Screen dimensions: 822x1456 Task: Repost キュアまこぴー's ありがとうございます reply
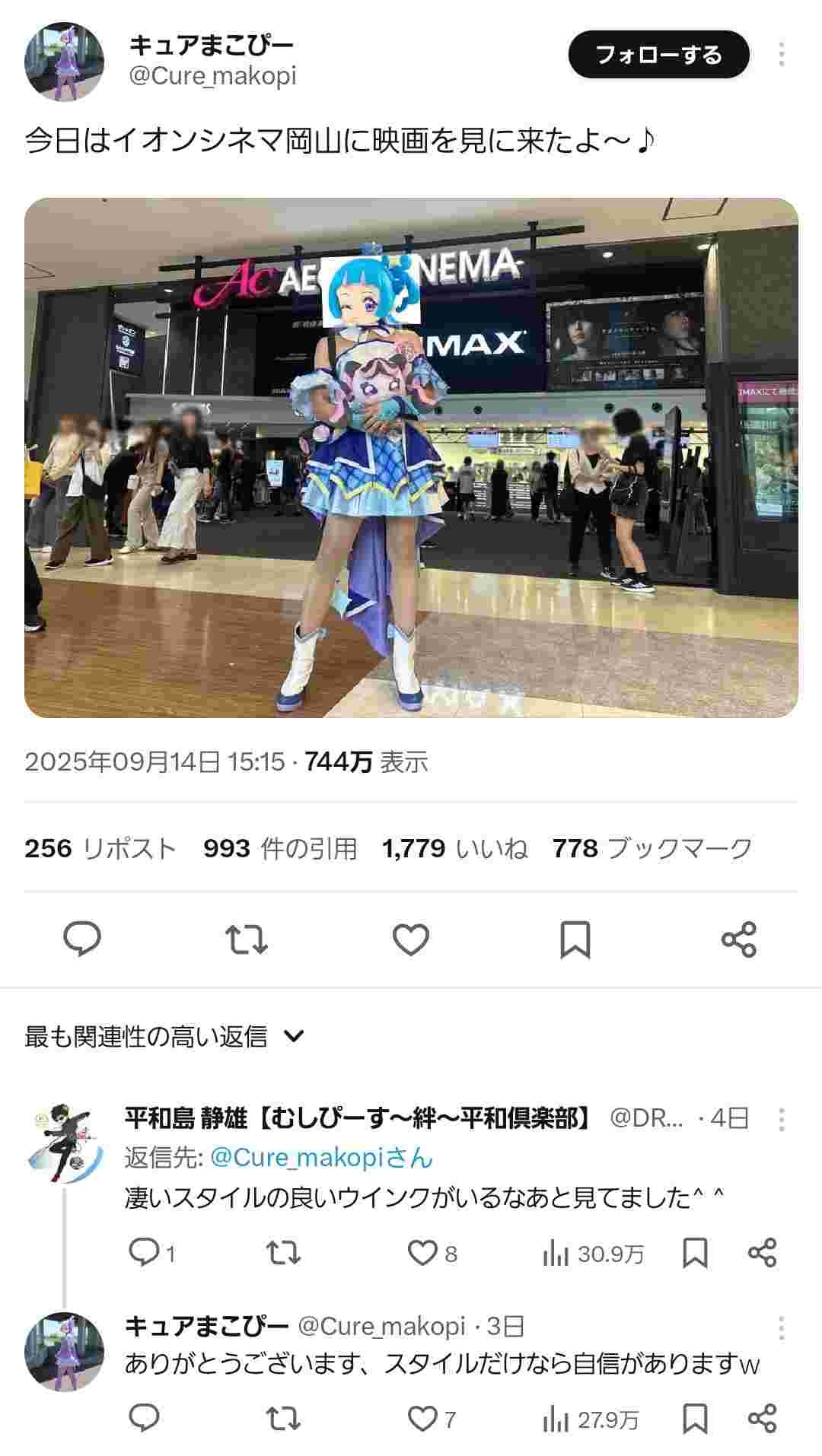click(282, 1419)
